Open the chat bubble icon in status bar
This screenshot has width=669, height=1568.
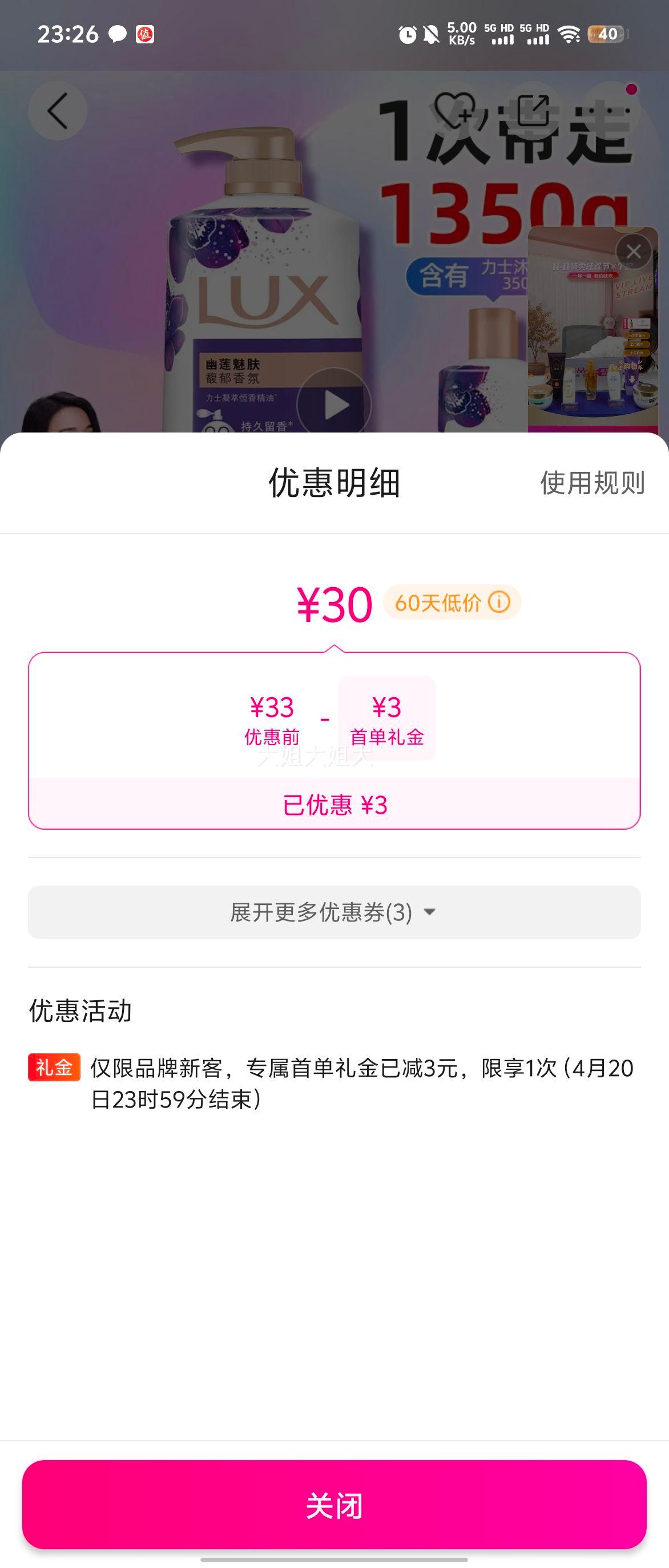tap(116, 34)
